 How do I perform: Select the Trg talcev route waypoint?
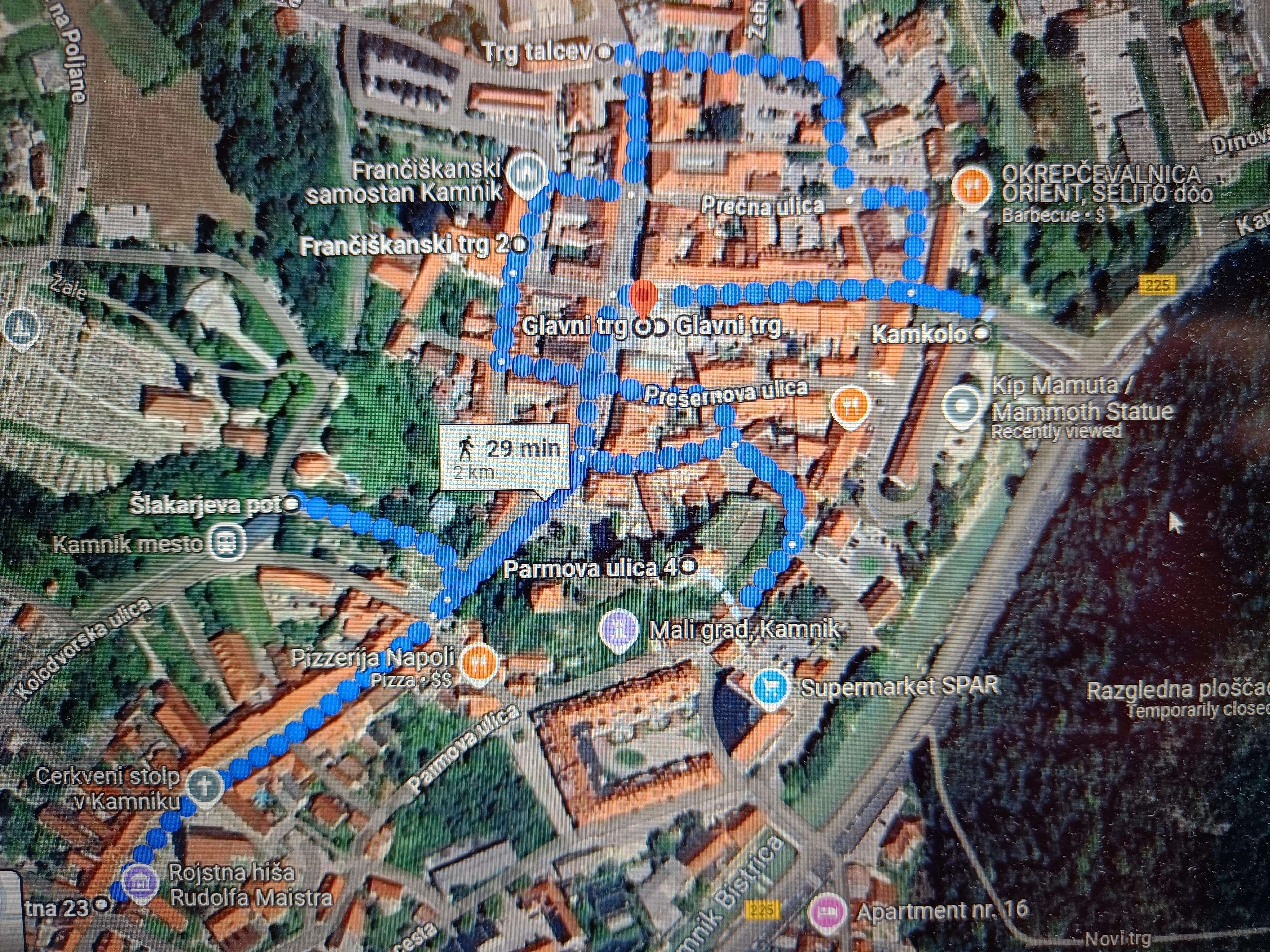click(x=604, y=53)
